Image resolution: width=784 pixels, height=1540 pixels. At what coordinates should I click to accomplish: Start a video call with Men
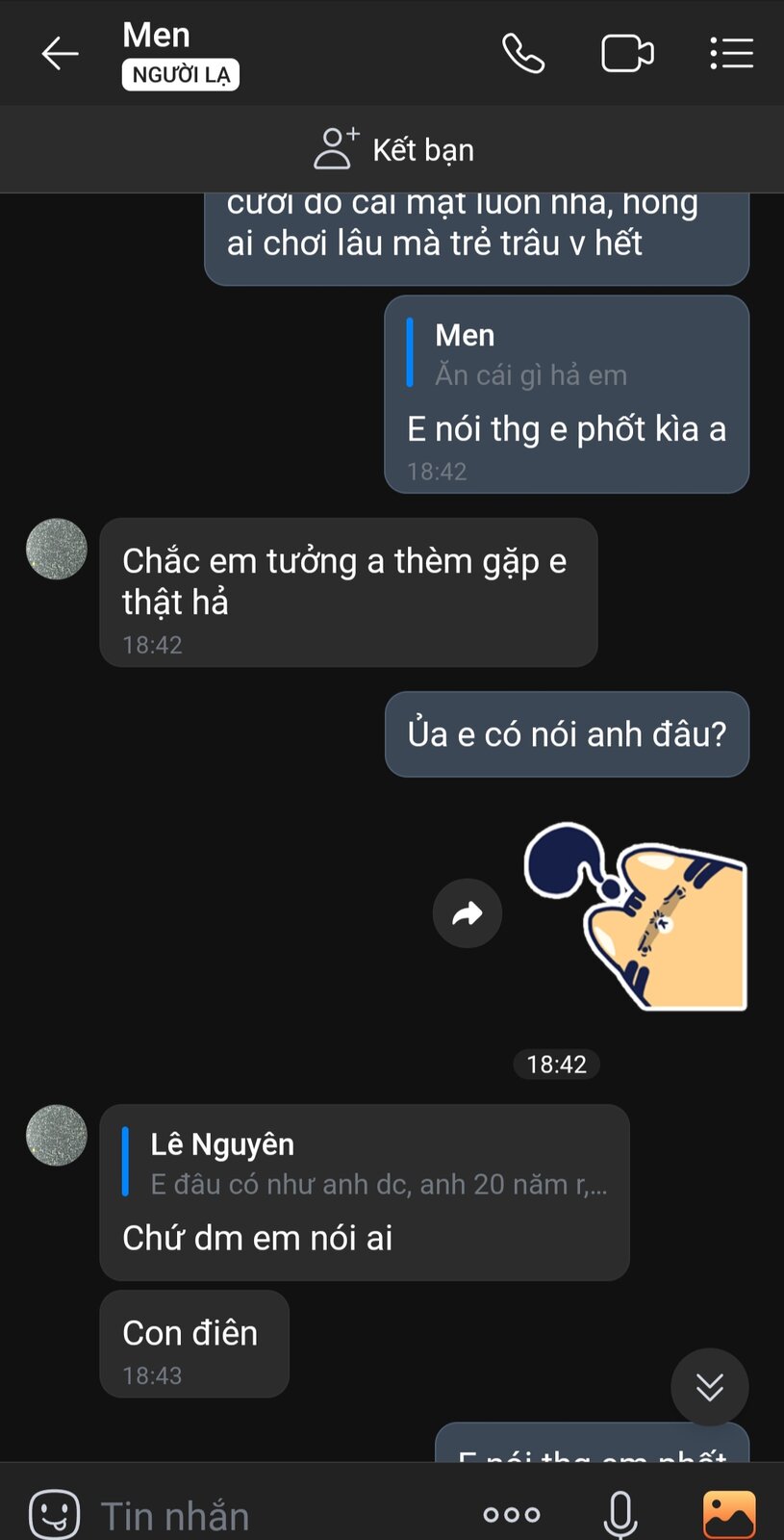(627, 54)
